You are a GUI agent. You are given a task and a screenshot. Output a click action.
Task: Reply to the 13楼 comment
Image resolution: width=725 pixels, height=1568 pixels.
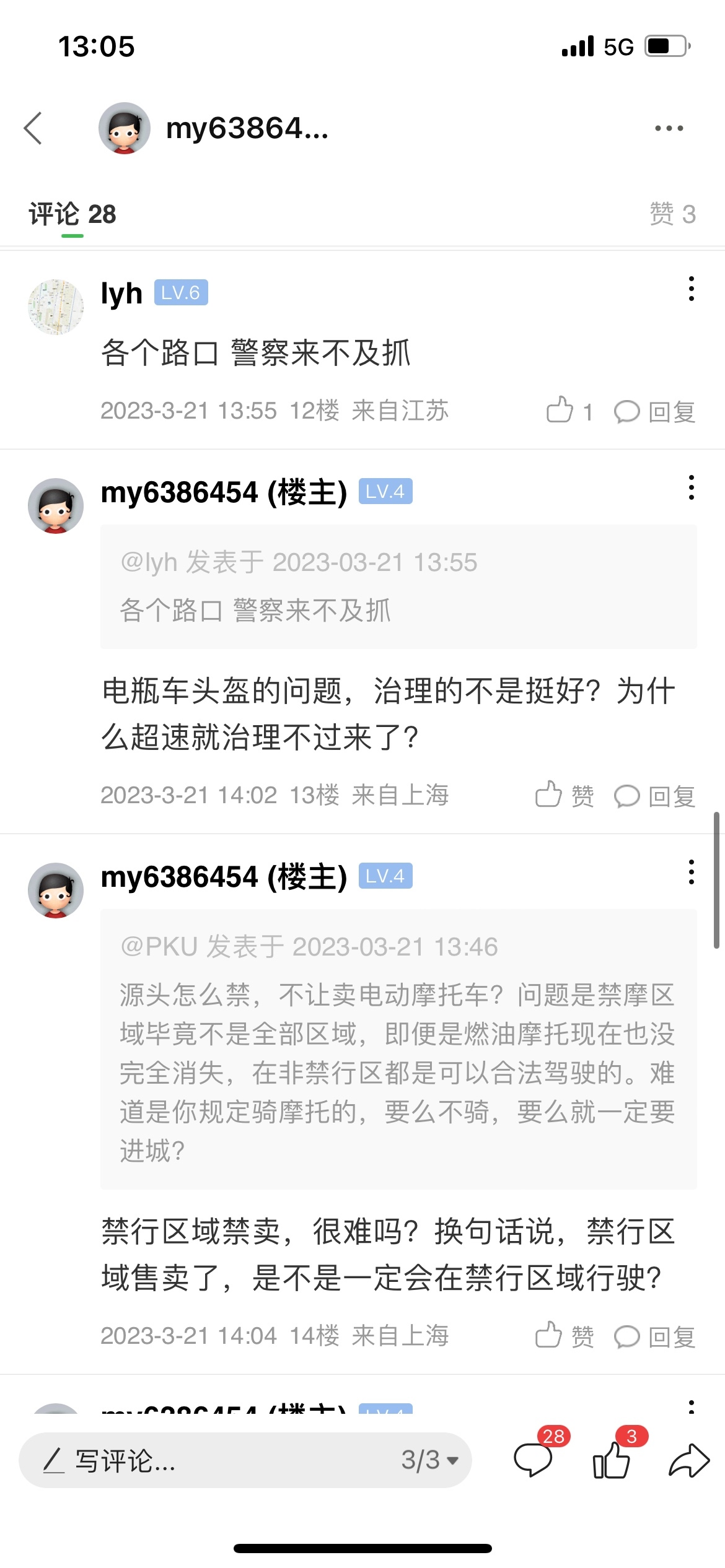(x=654, y=796)
